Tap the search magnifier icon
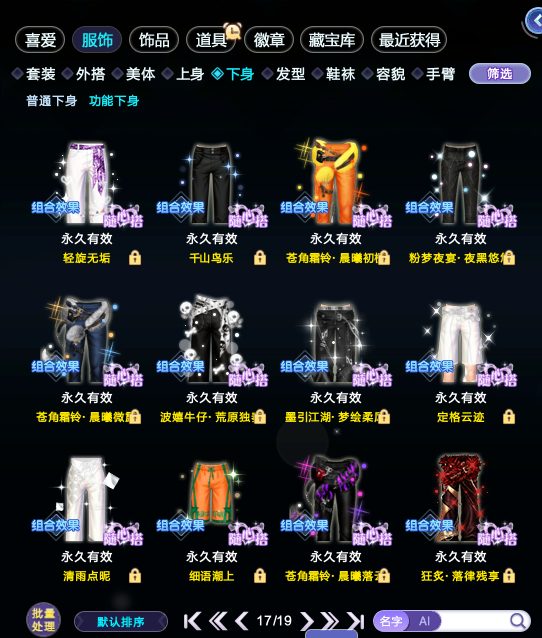542x638 pixels. point(517,621)
